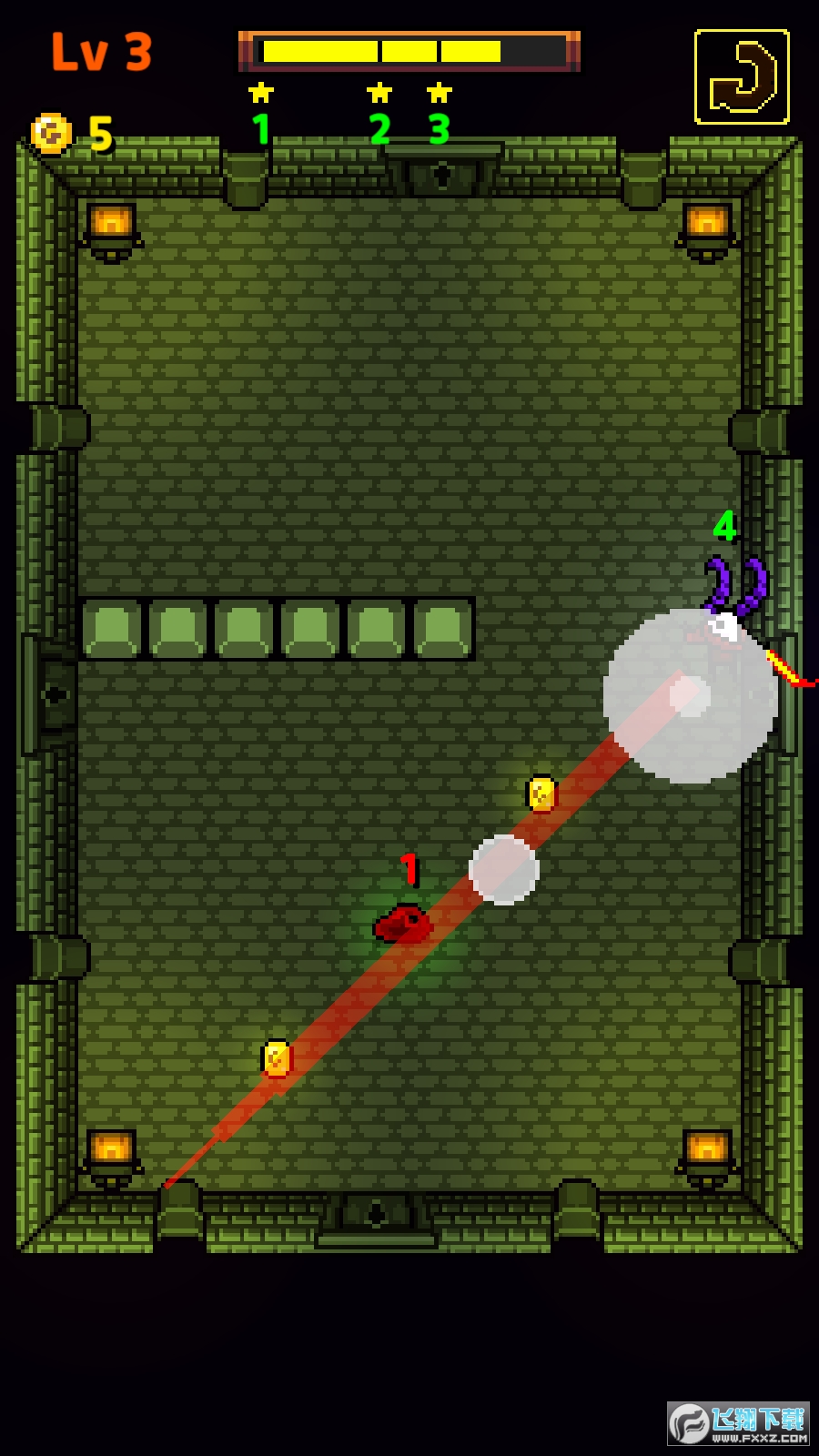Tap the return arrow icon button
This screenshot has width=819, height=1456.
tap(742, 76)
